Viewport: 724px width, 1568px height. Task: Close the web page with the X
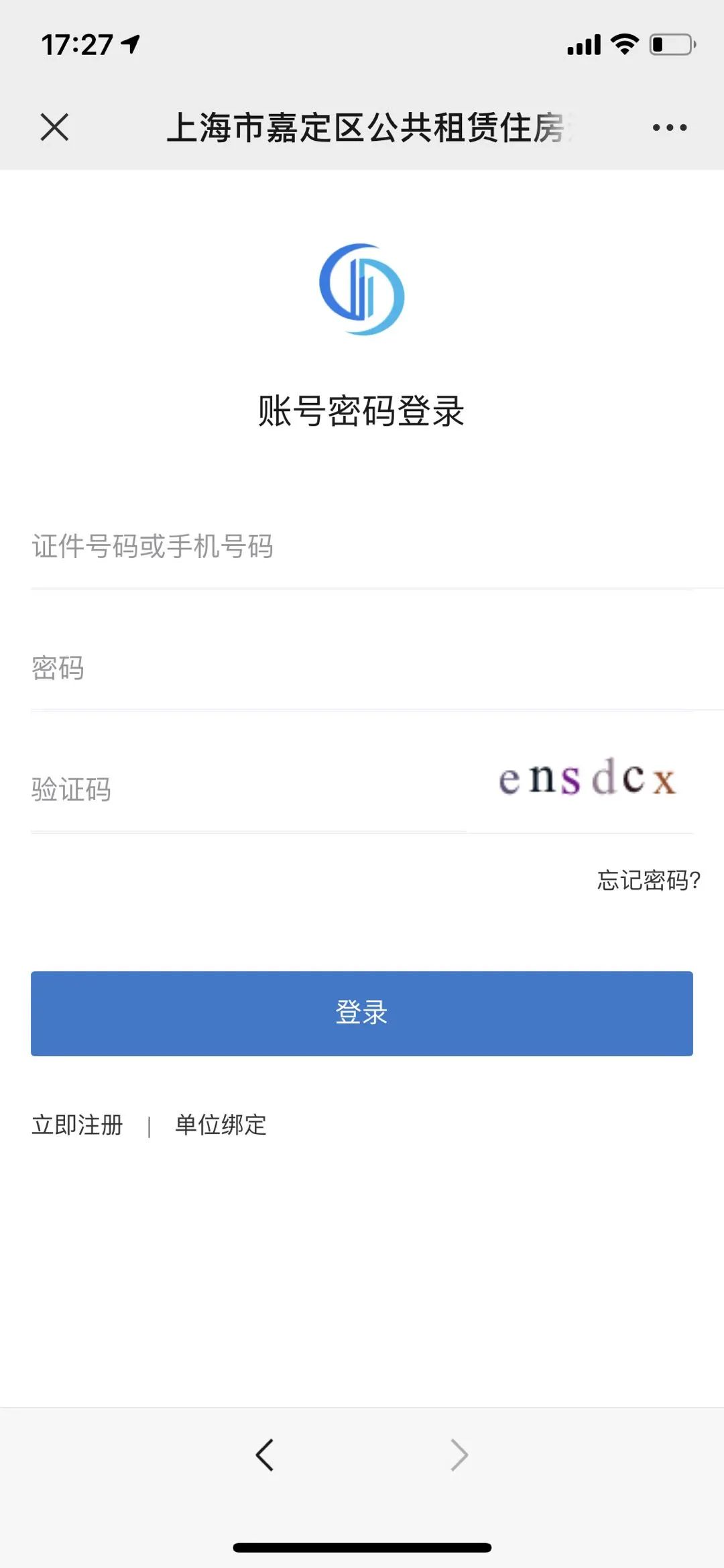tap(54, 127)
